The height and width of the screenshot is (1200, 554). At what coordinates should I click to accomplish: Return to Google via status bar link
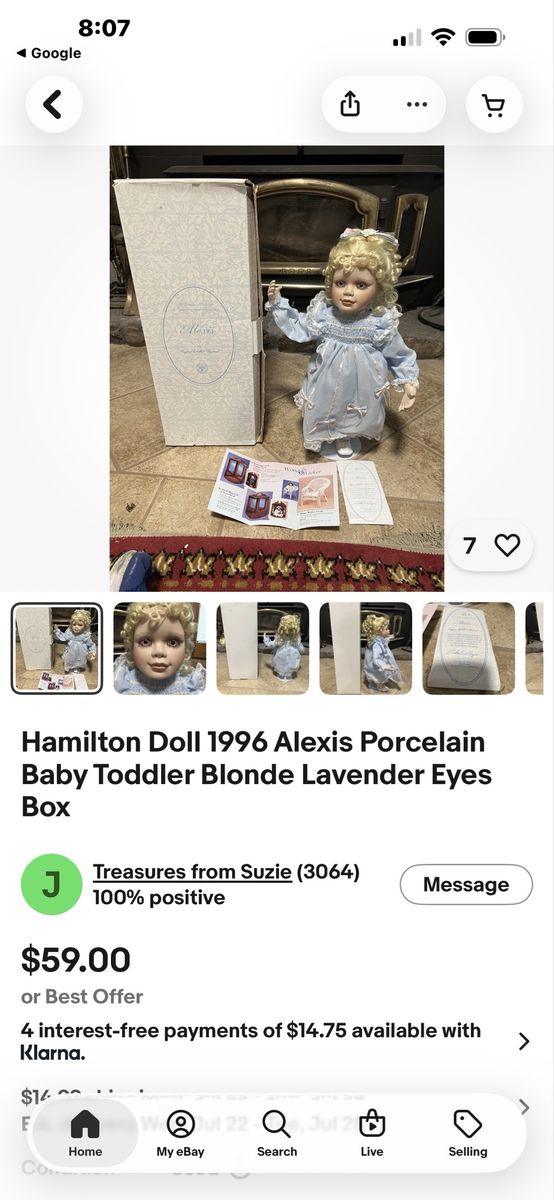[x=49, y=53]
